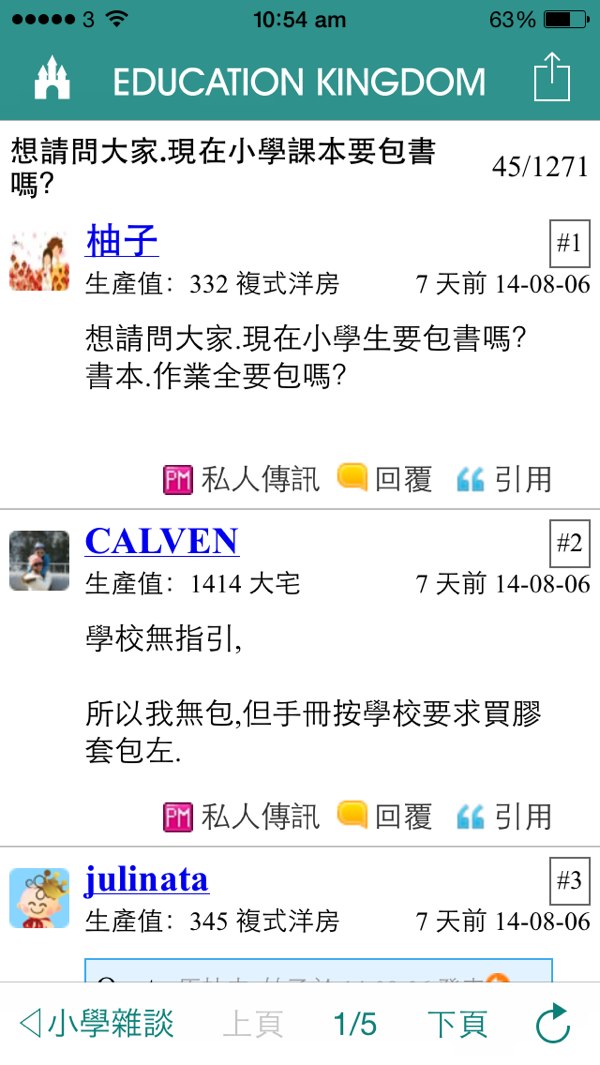Share this thread via top-right icon
This screenshot has height=1065, width=600.
(551, 77)
